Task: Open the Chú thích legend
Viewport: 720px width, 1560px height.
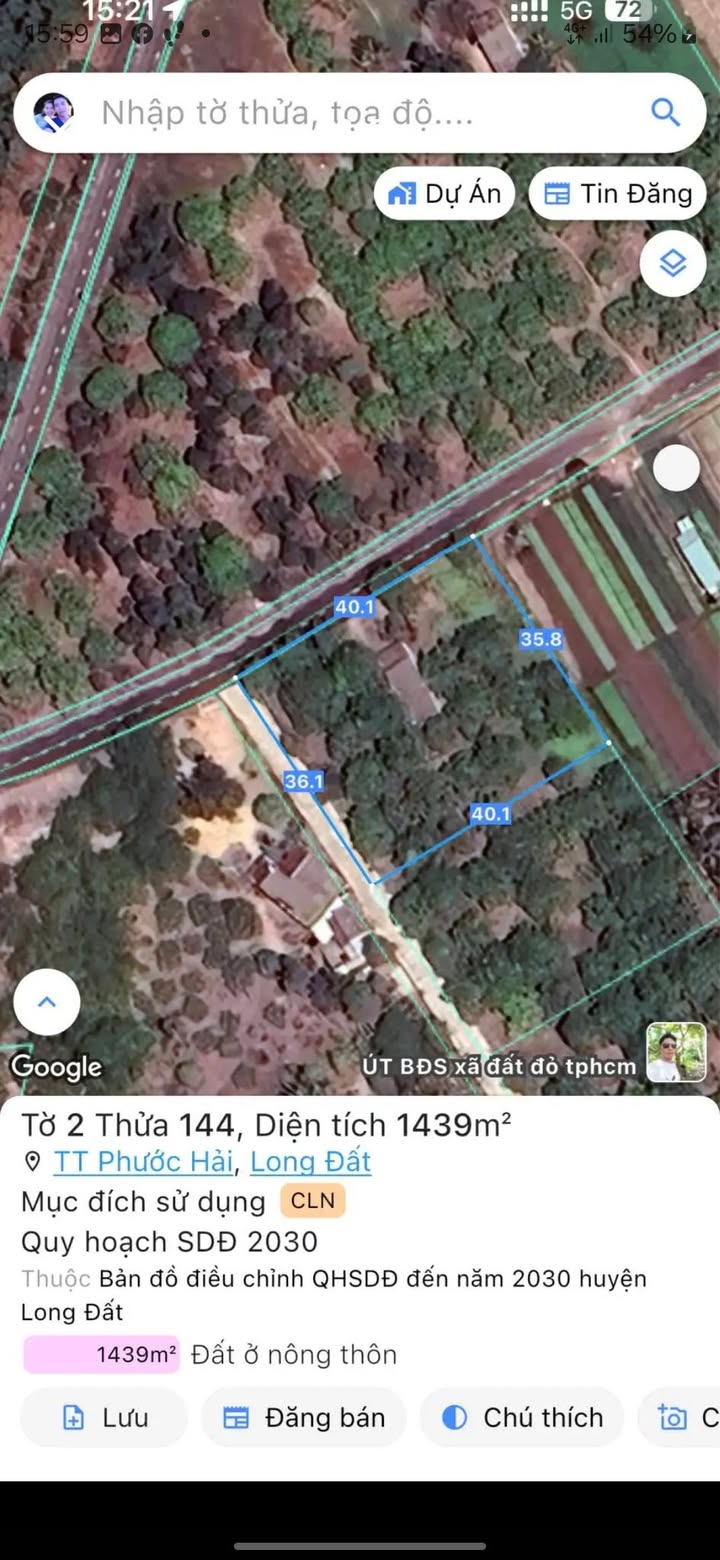Action: (522, 1417)
